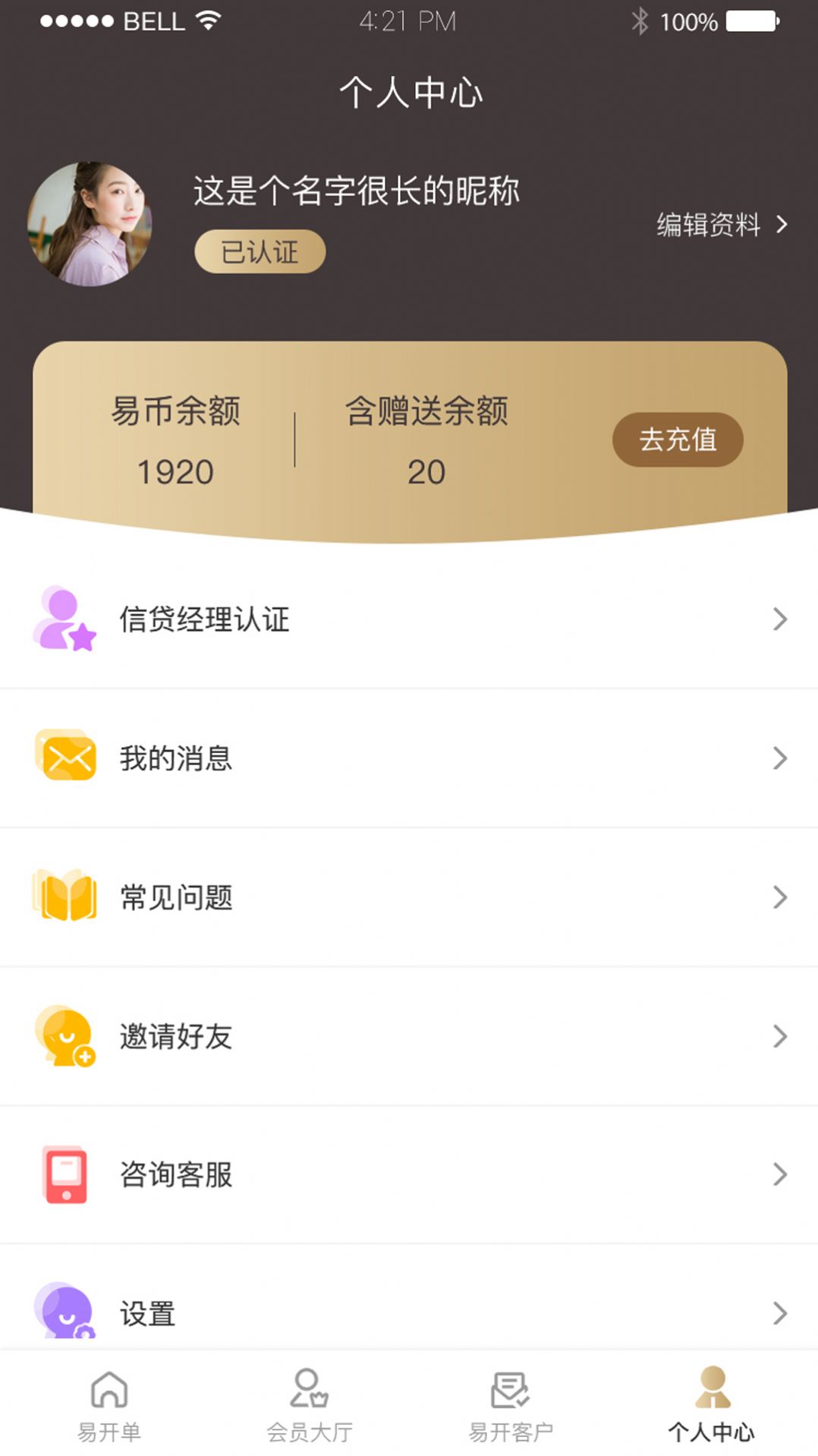Switch to the 易开客户 tab

click(x=510, y=1405)
